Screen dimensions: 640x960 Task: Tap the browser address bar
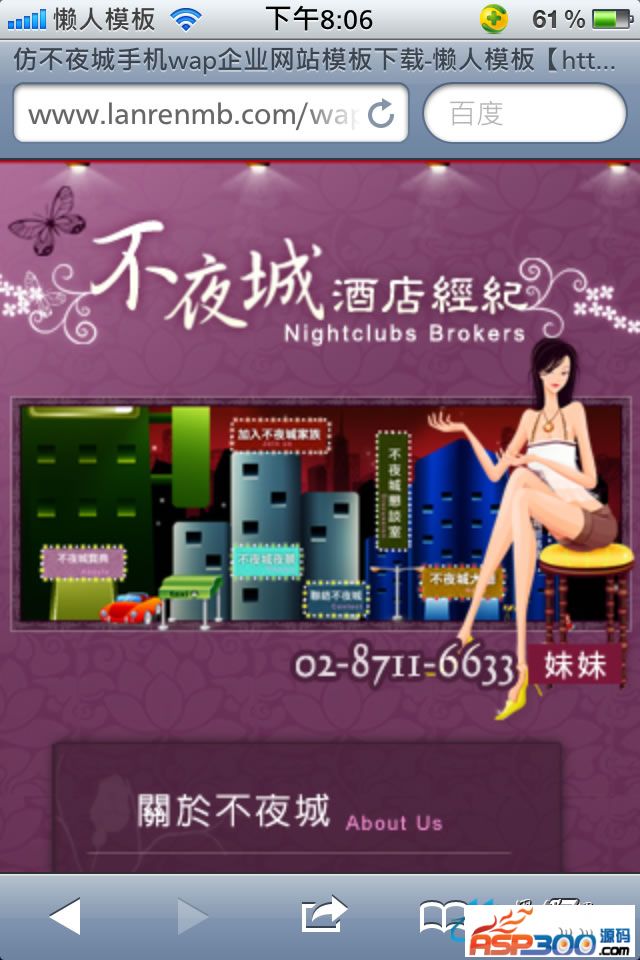(190, 114)
